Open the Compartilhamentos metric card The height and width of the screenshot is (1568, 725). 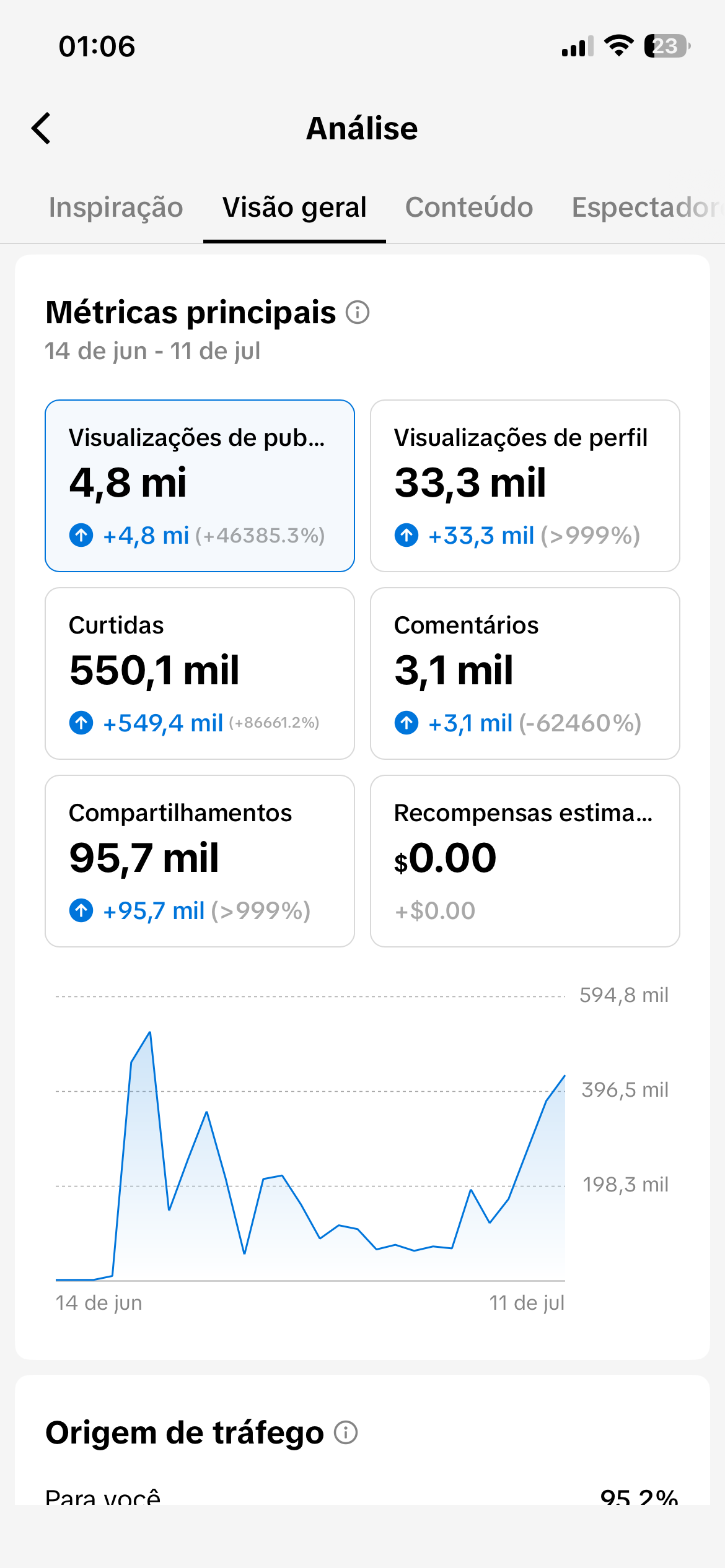pyautogui.click(x=200, y=861)
